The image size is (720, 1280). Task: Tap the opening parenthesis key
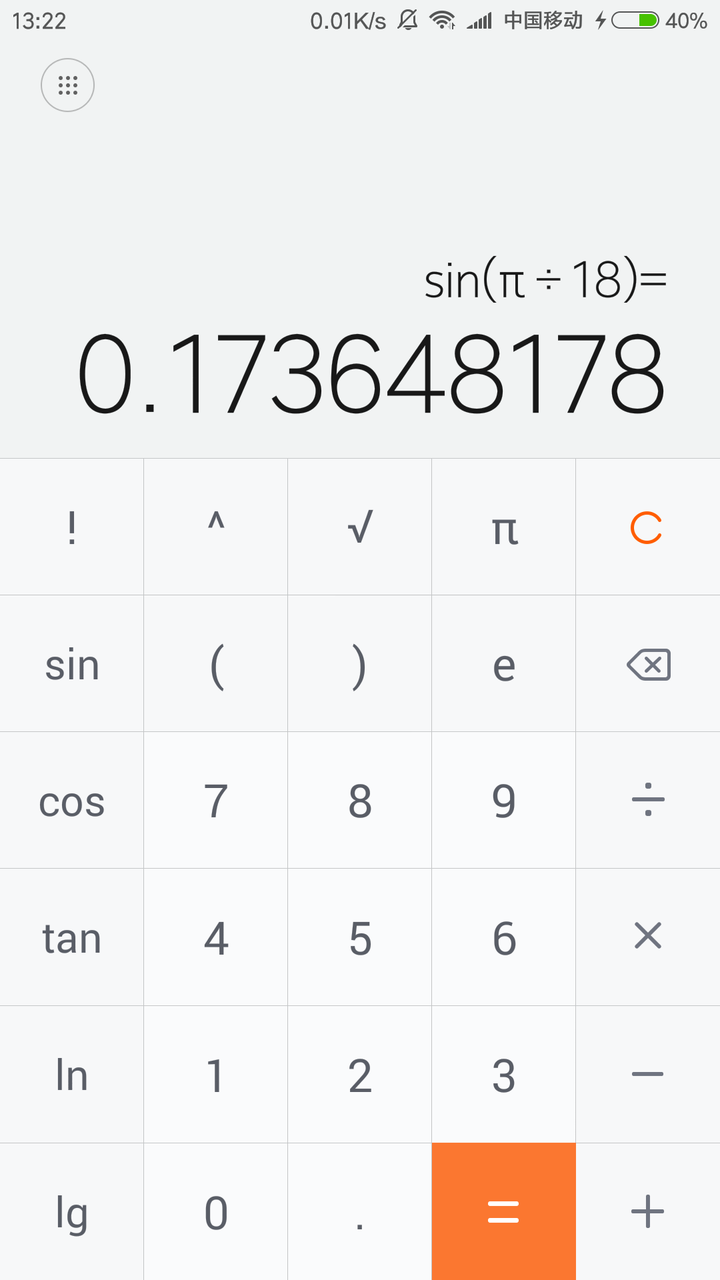(x=215, y=663)
